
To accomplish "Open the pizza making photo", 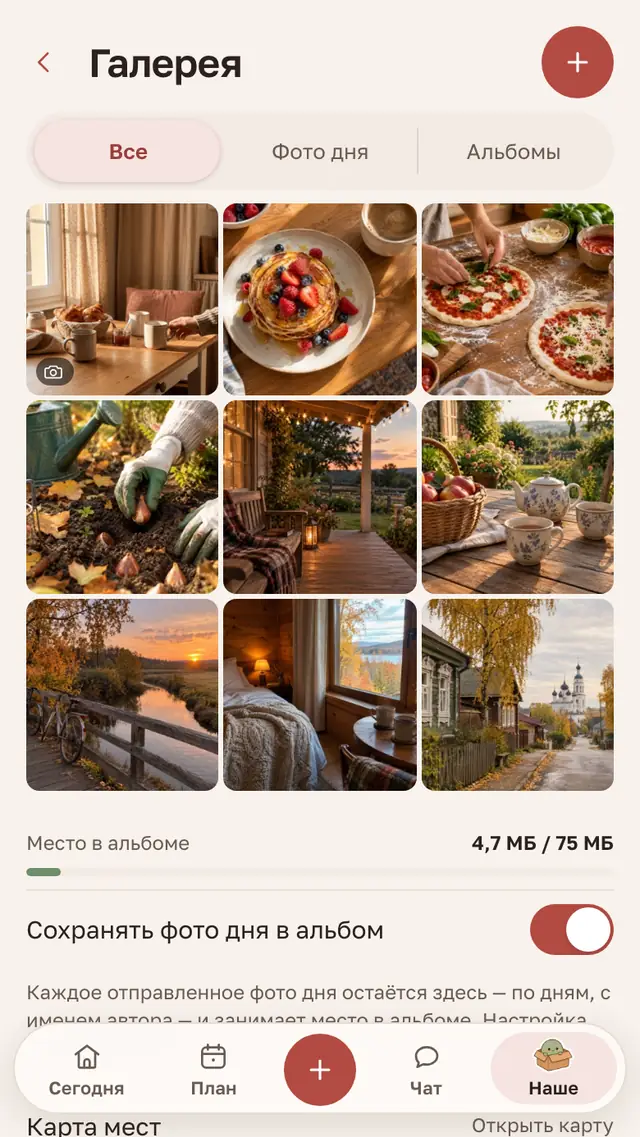I will click(x=518, y=299).
